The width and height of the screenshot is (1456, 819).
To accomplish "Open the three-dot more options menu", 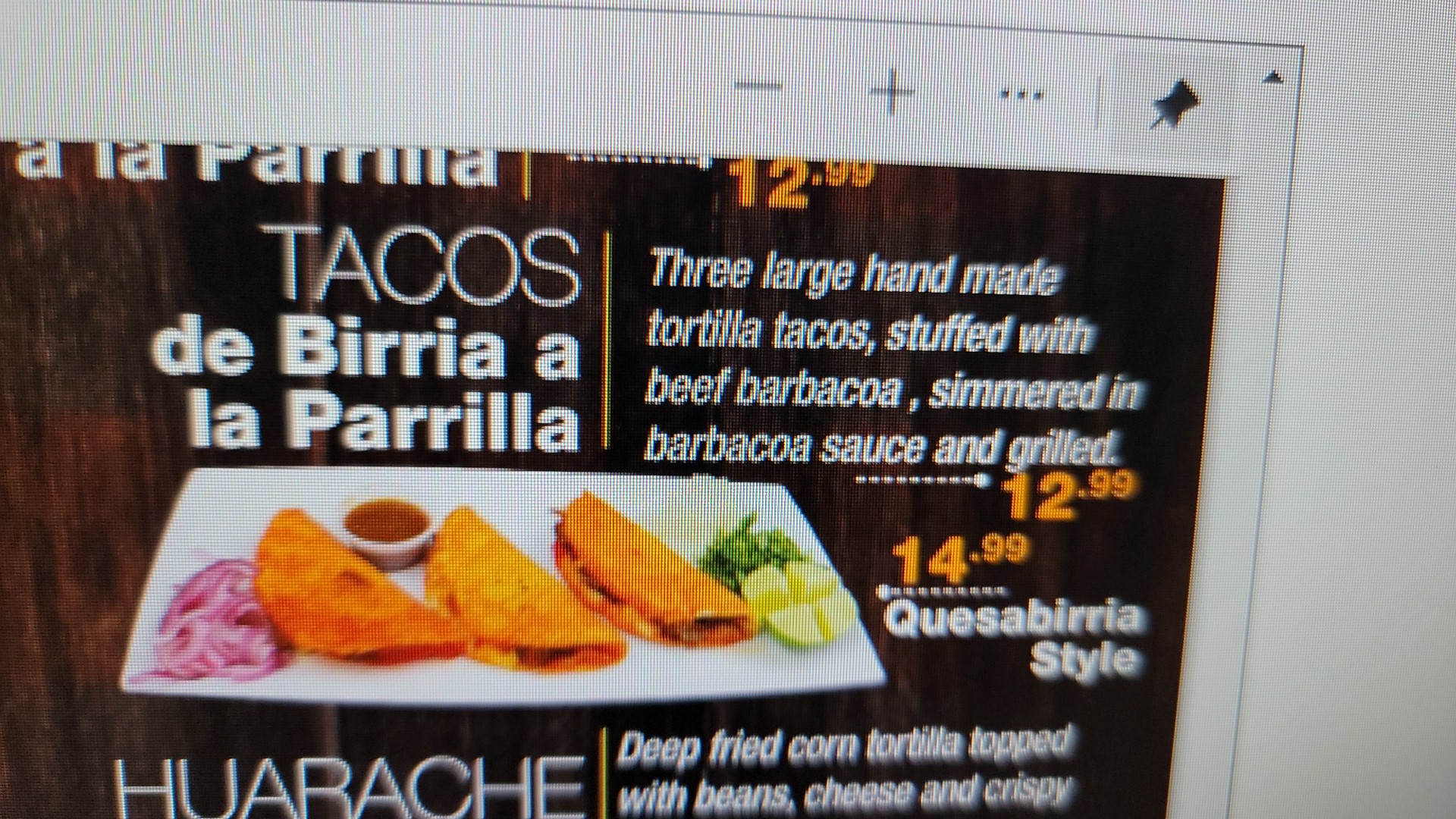I will [1022, 96].
